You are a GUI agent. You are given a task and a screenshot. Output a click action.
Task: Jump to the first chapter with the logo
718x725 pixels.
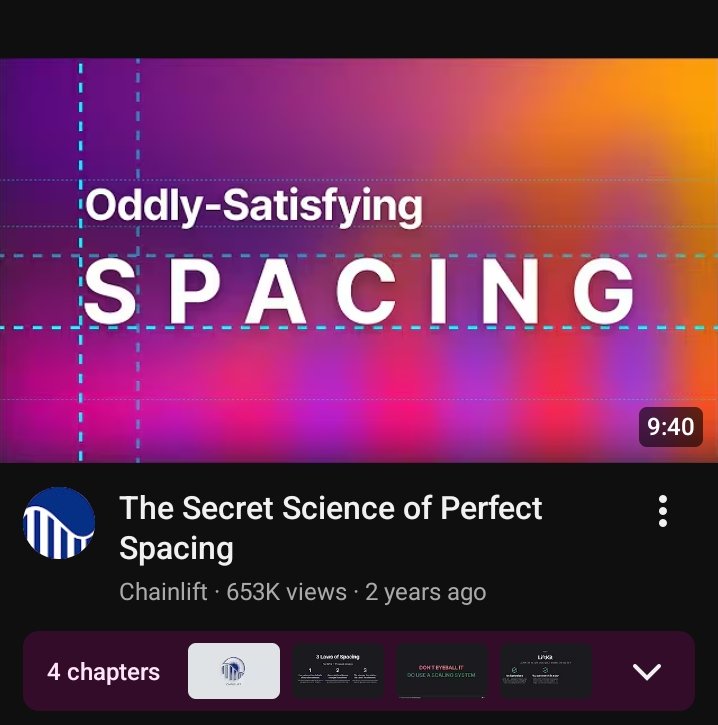(x=234, y=671)
